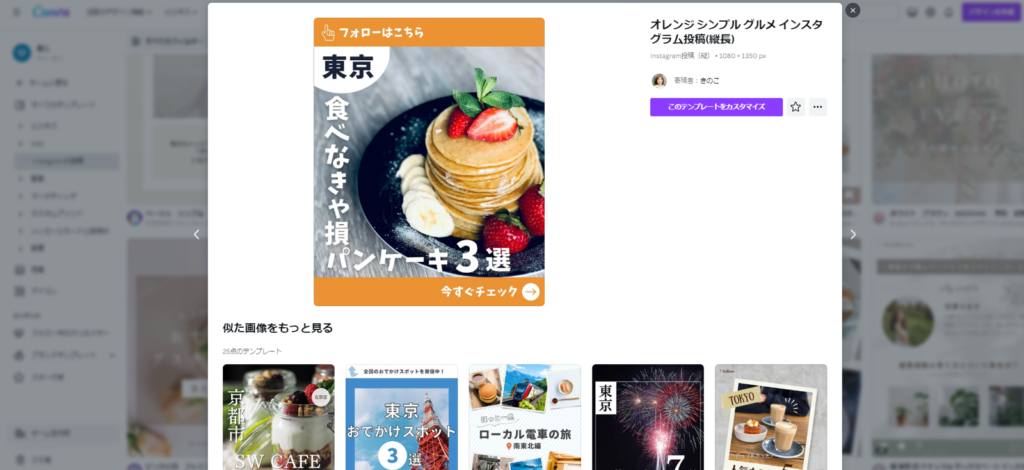Viewport: 1024px width, 470px height.
Task: Close the template preview dialog
Action: pos(852,10)
